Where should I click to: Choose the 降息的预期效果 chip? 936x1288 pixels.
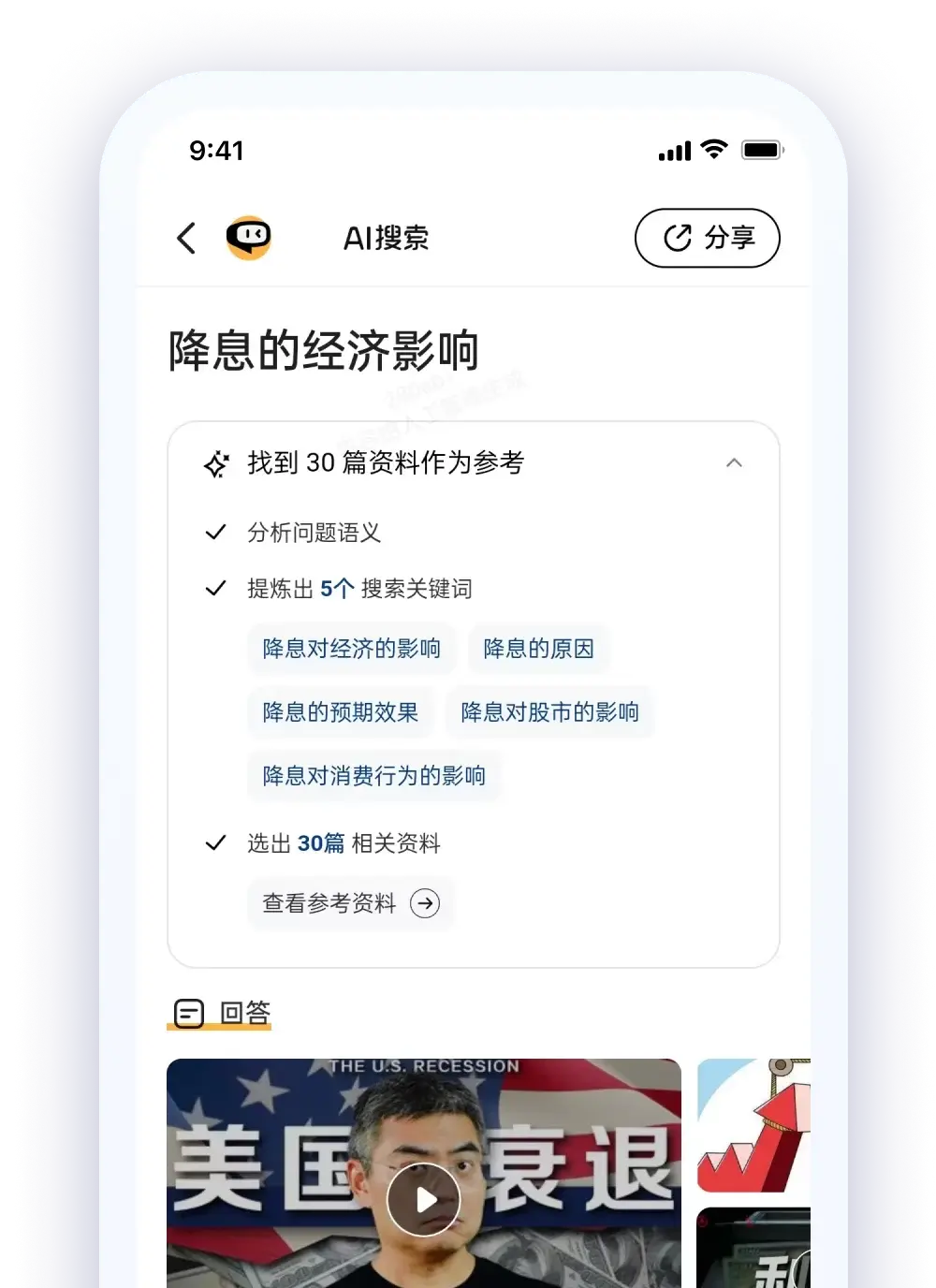[340, 712]
